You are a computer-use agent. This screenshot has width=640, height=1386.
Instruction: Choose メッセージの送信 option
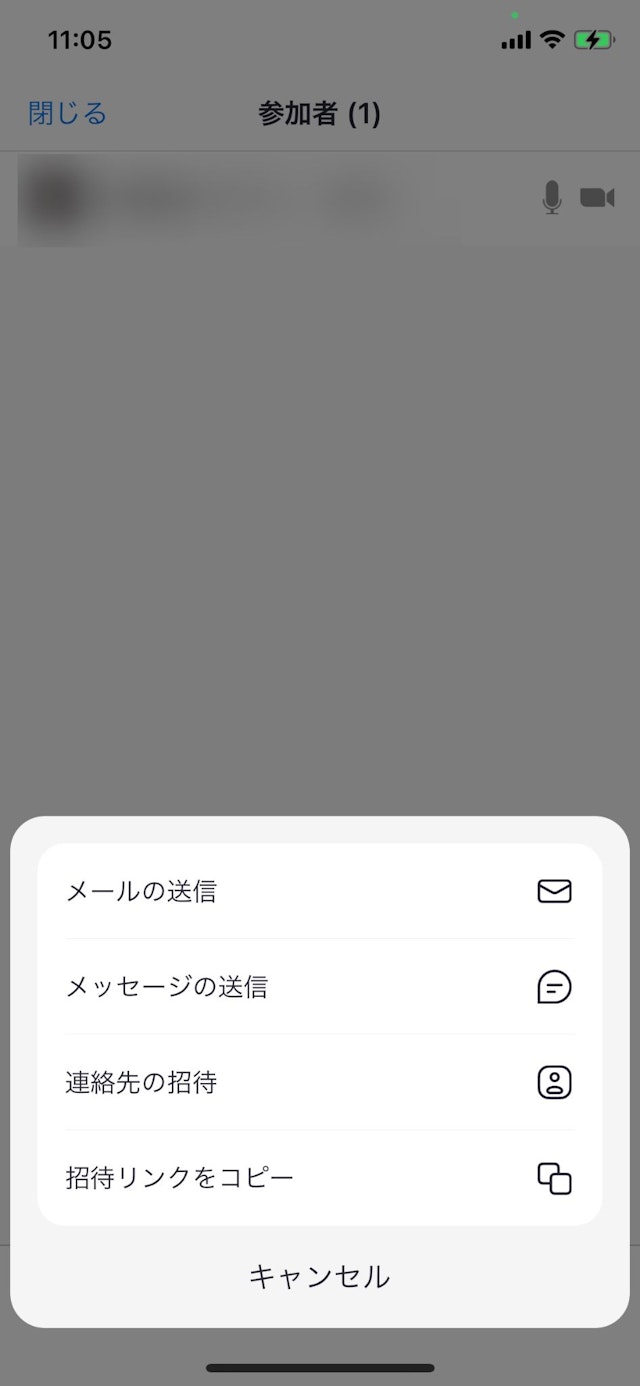[x=319, y=987]
